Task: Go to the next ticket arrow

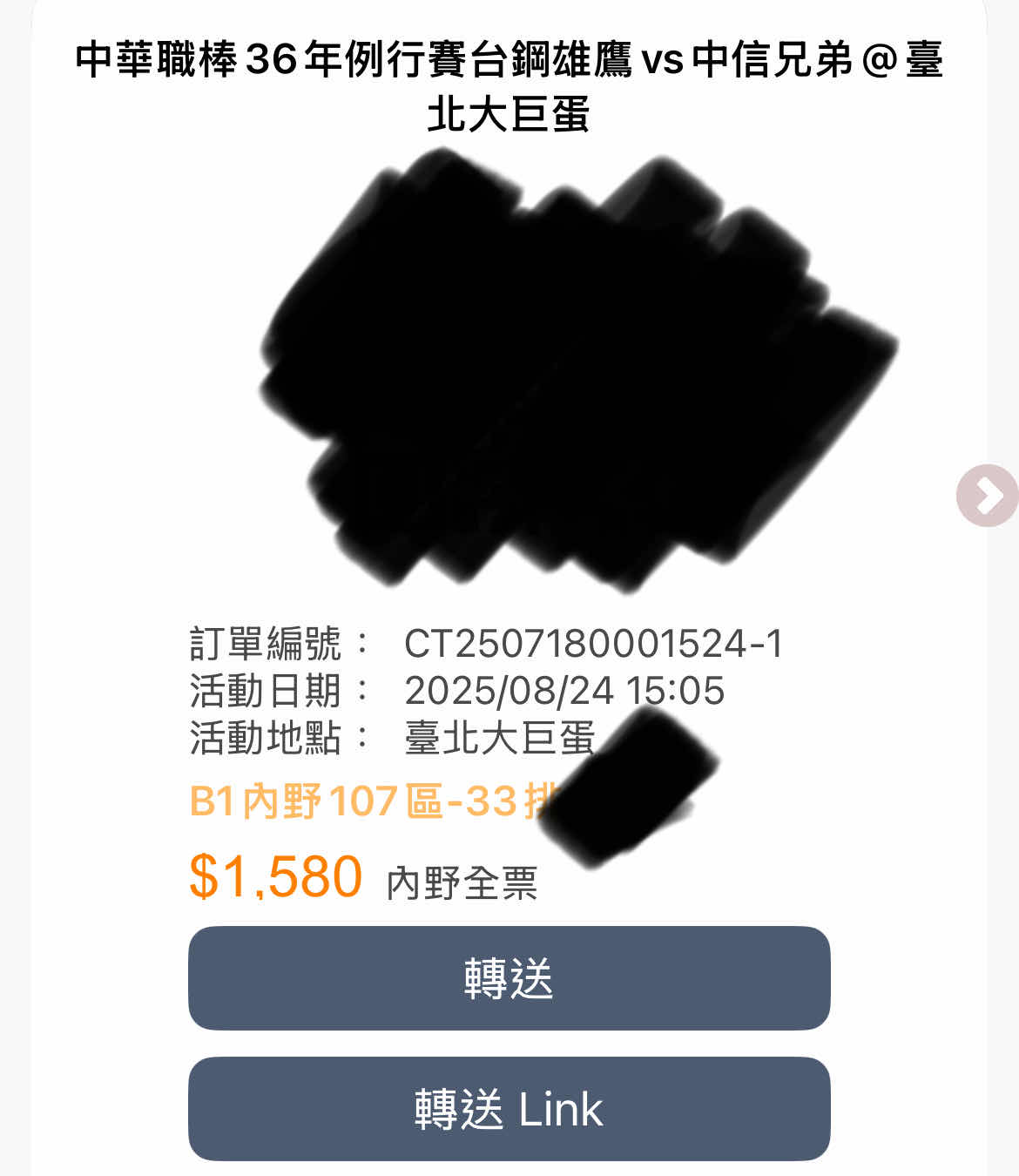Action: coord(987,496)
